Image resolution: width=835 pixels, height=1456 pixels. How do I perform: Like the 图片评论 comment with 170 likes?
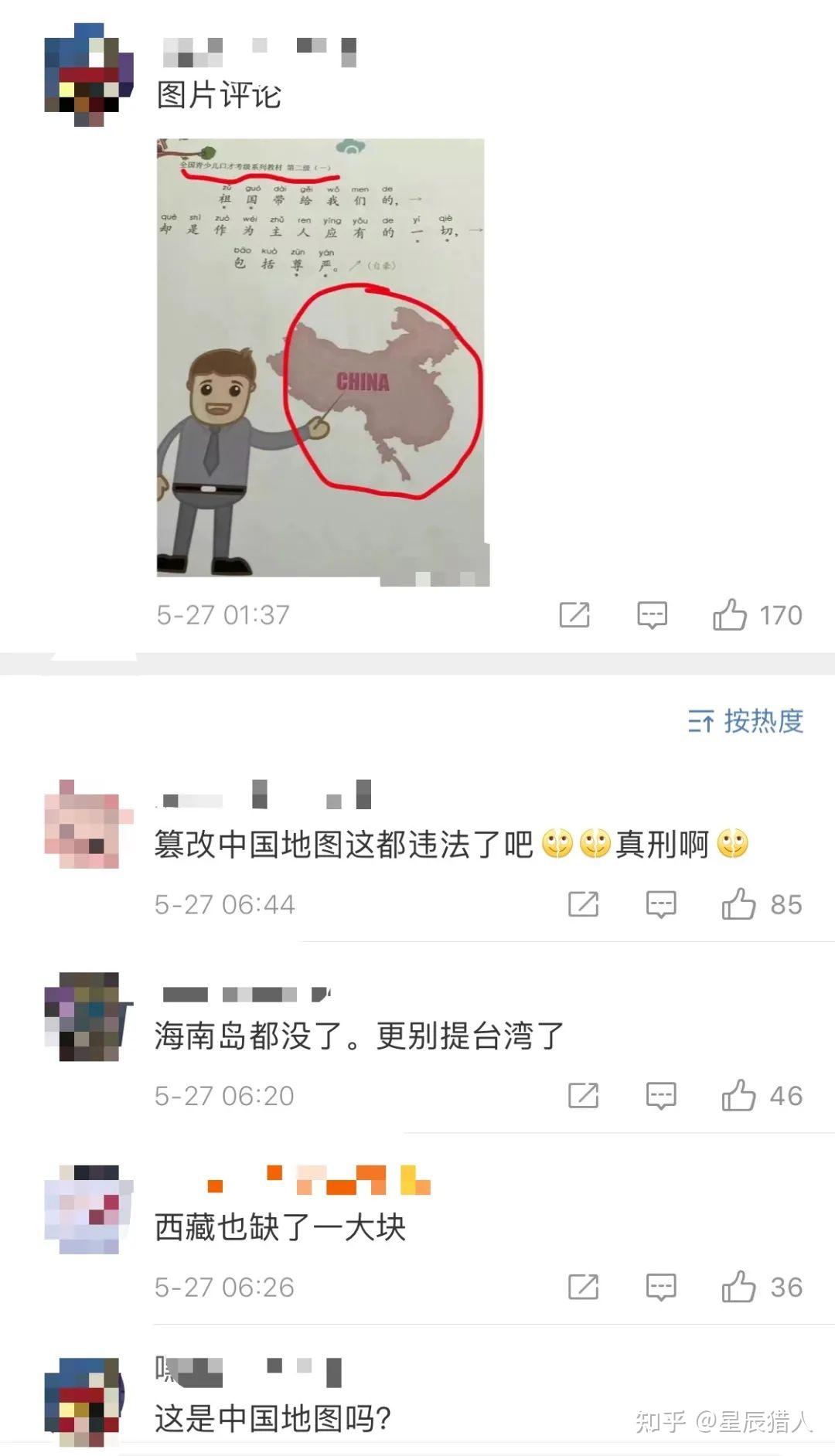(x=730, y=615)
